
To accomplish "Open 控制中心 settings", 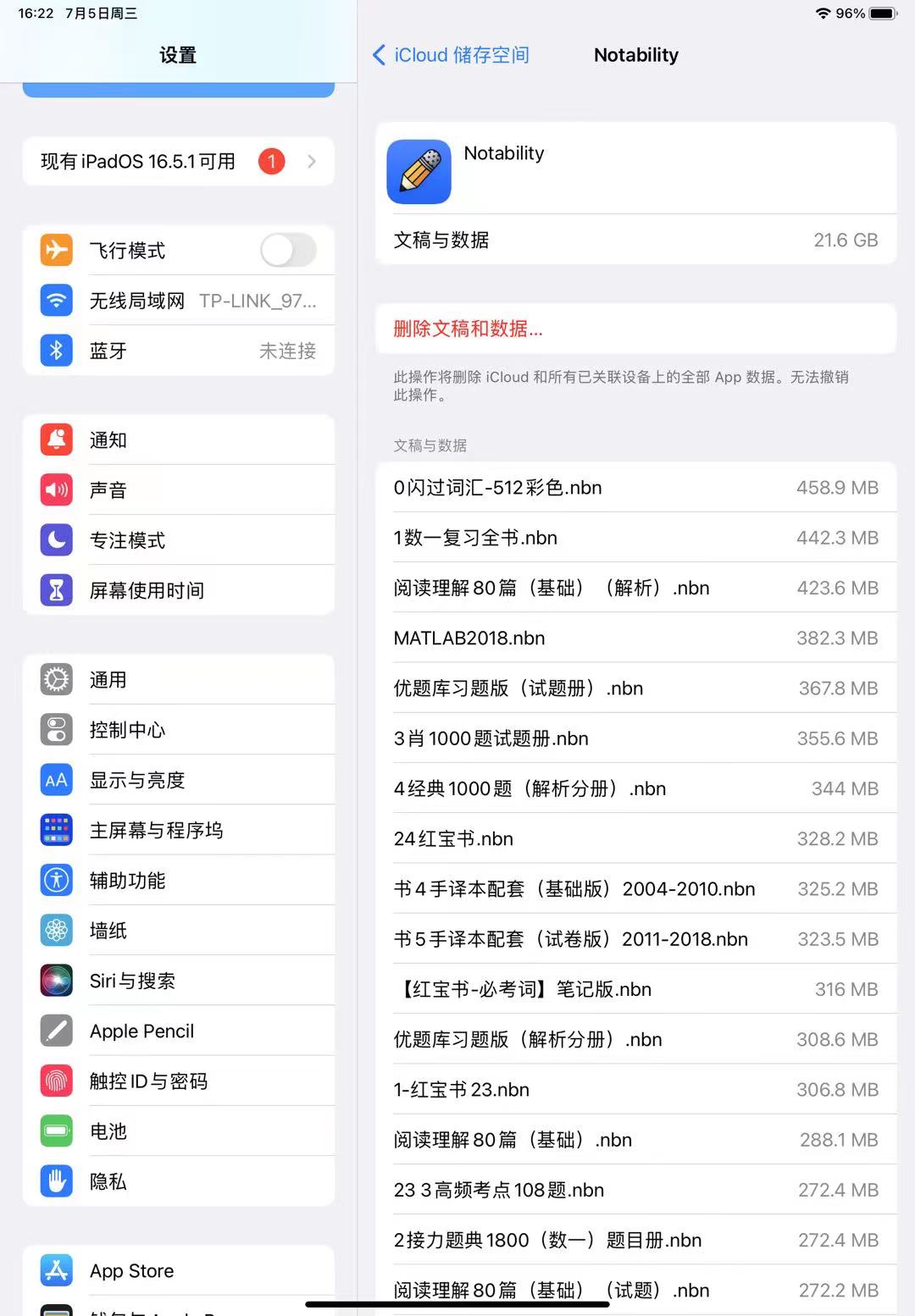I will (178, 729).
